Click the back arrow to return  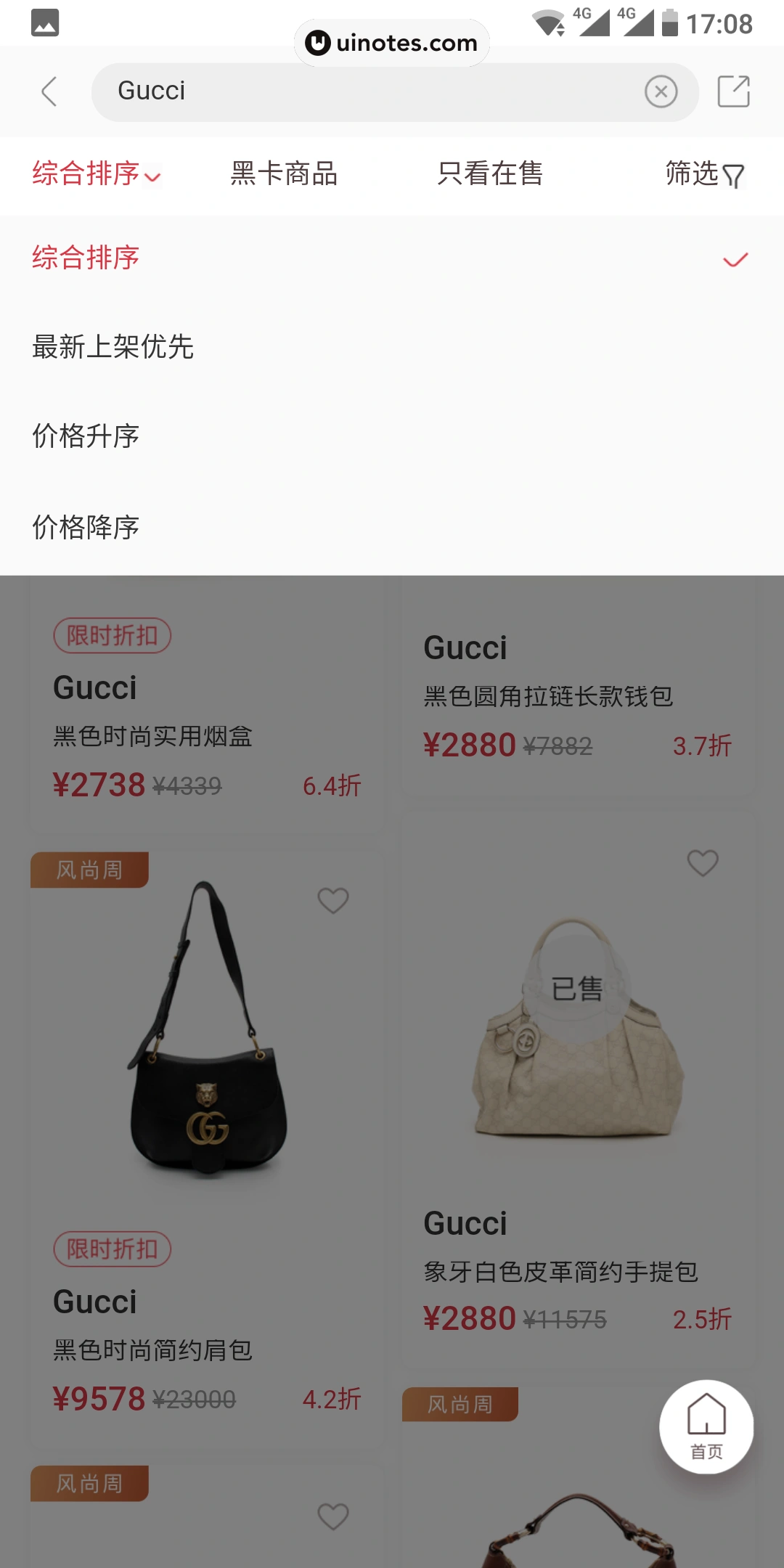point(48,92)
